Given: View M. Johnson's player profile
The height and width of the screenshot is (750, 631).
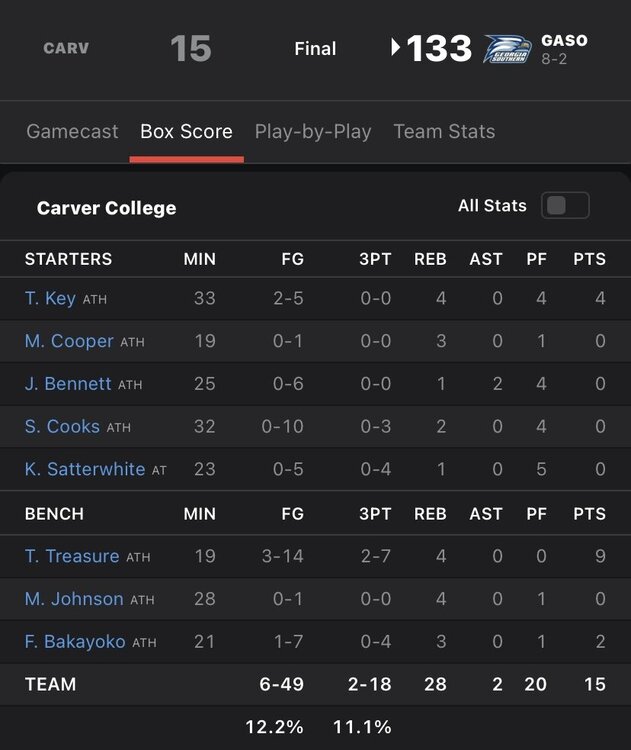Looking at the screenshot, I should click(74, 599).
